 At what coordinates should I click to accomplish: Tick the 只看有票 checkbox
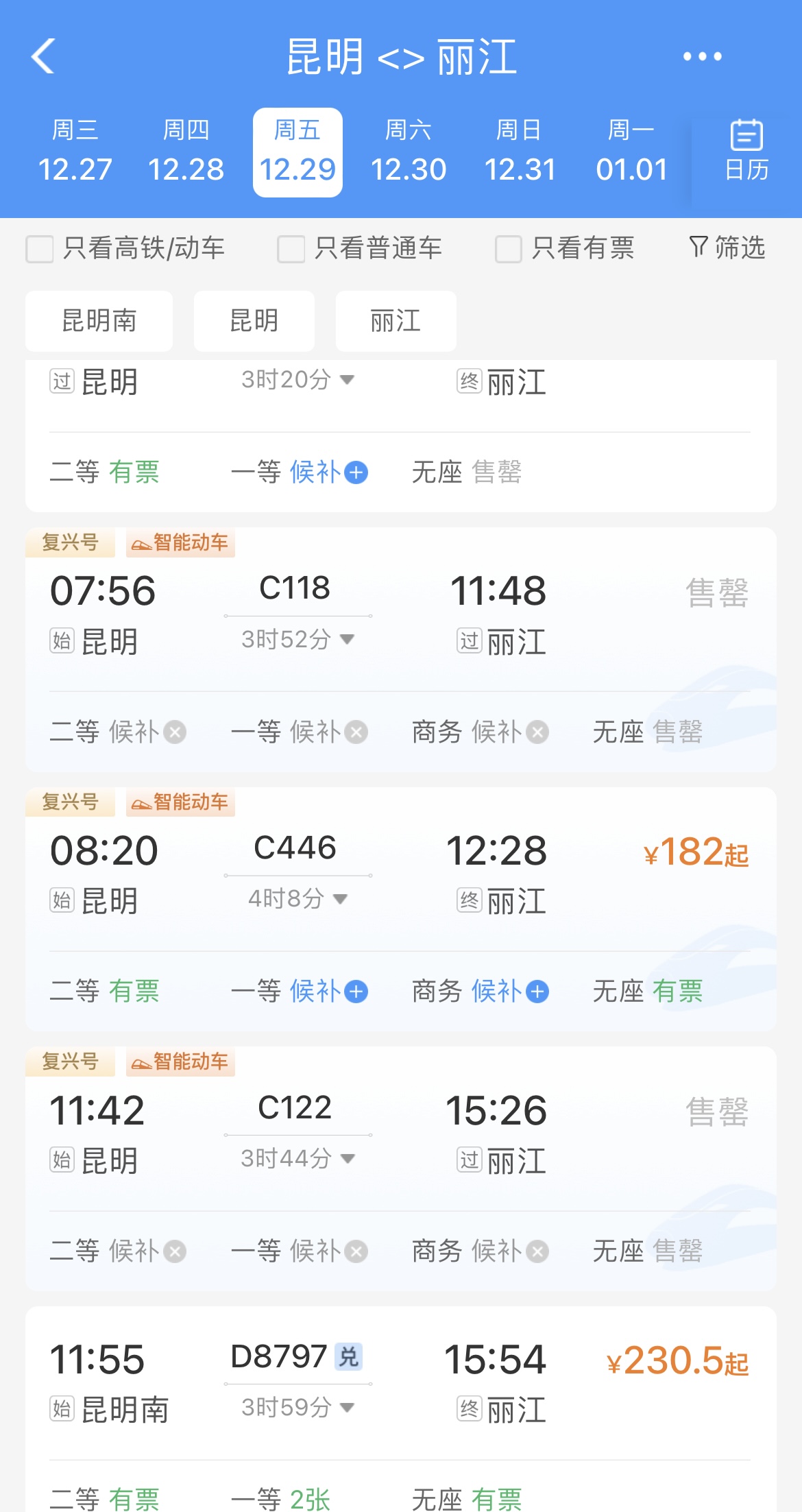[509, 249]
